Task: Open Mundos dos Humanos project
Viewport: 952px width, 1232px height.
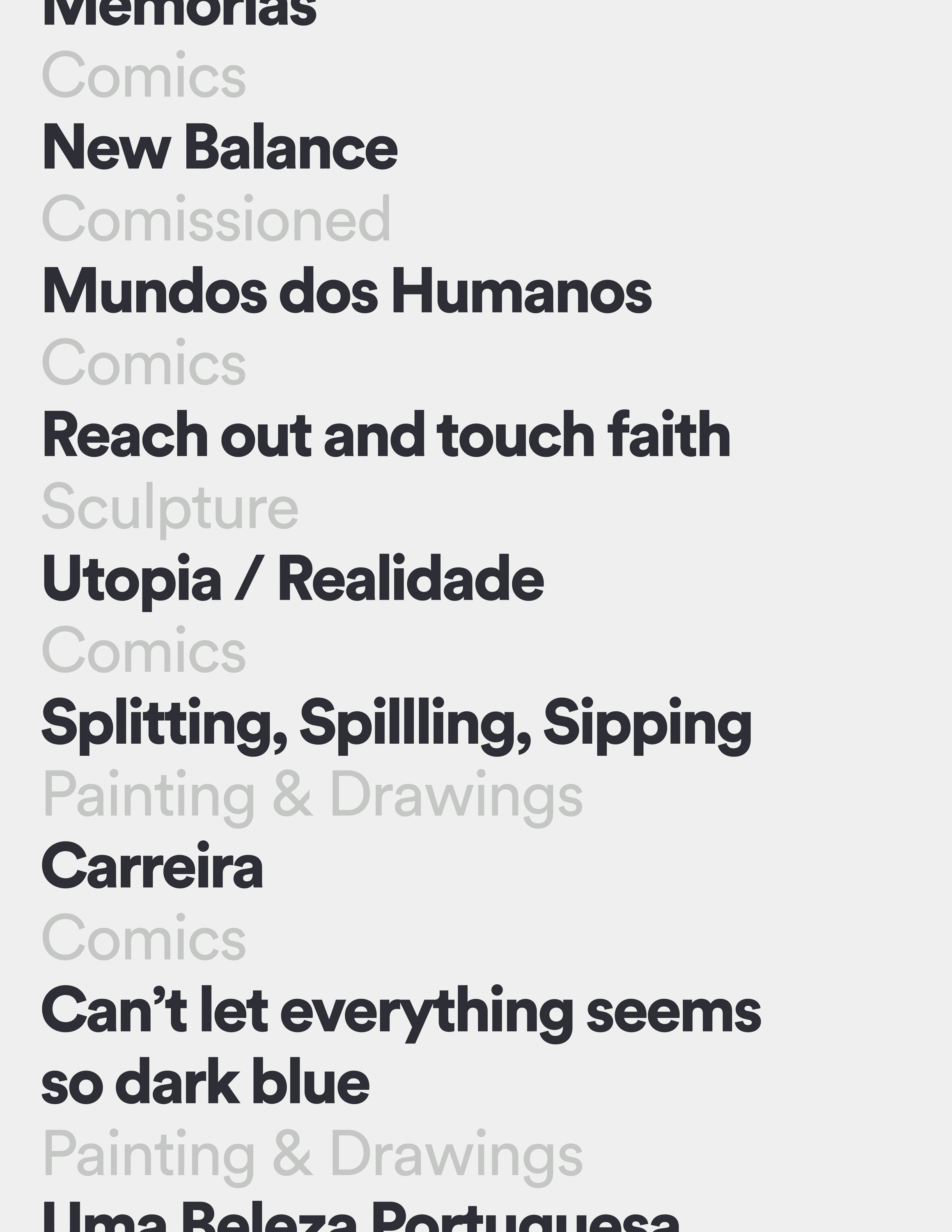Action: pos(346,292)
